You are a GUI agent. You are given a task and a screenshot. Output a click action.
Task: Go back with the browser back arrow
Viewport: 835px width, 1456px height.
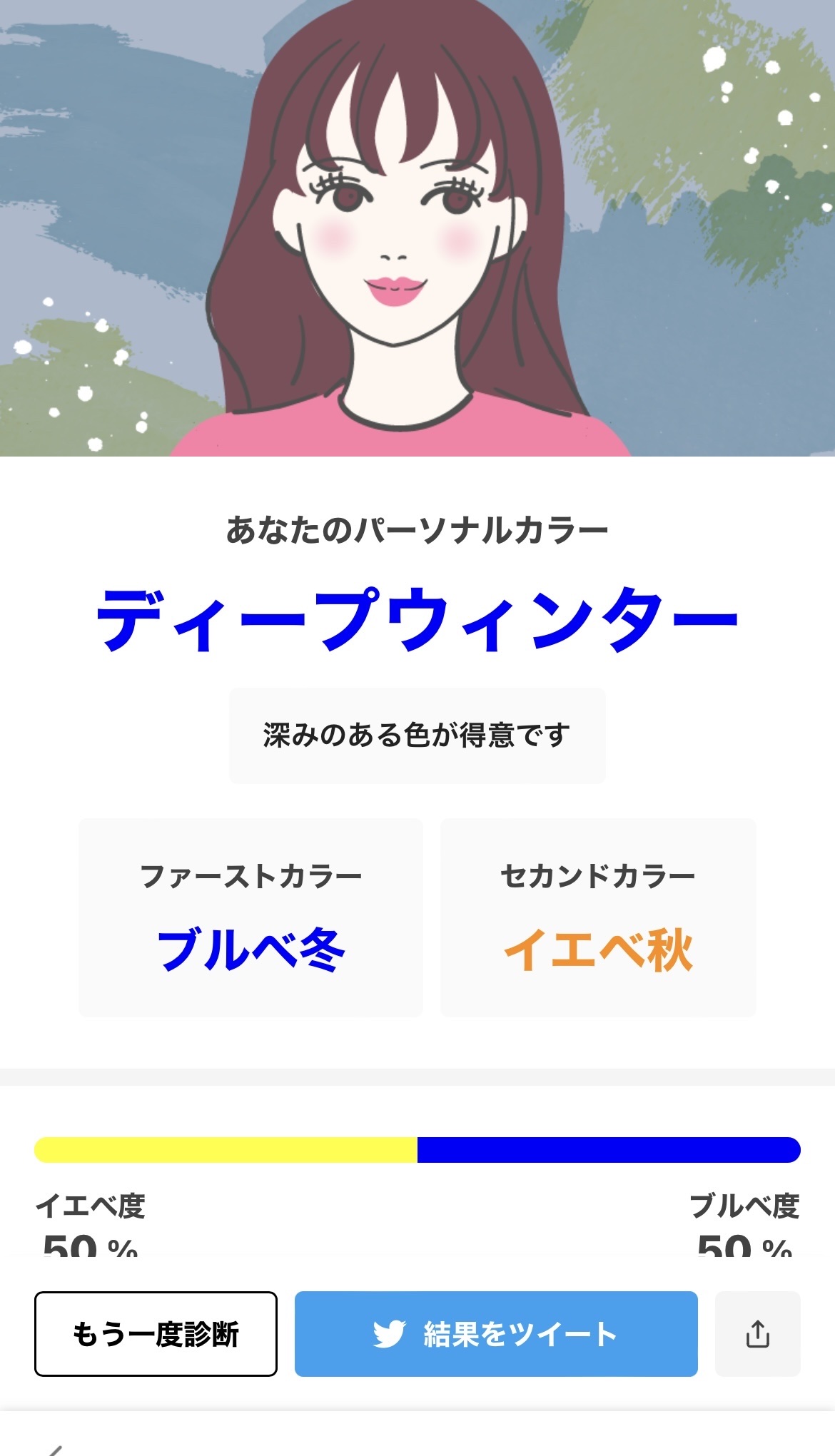(54, 1450)
